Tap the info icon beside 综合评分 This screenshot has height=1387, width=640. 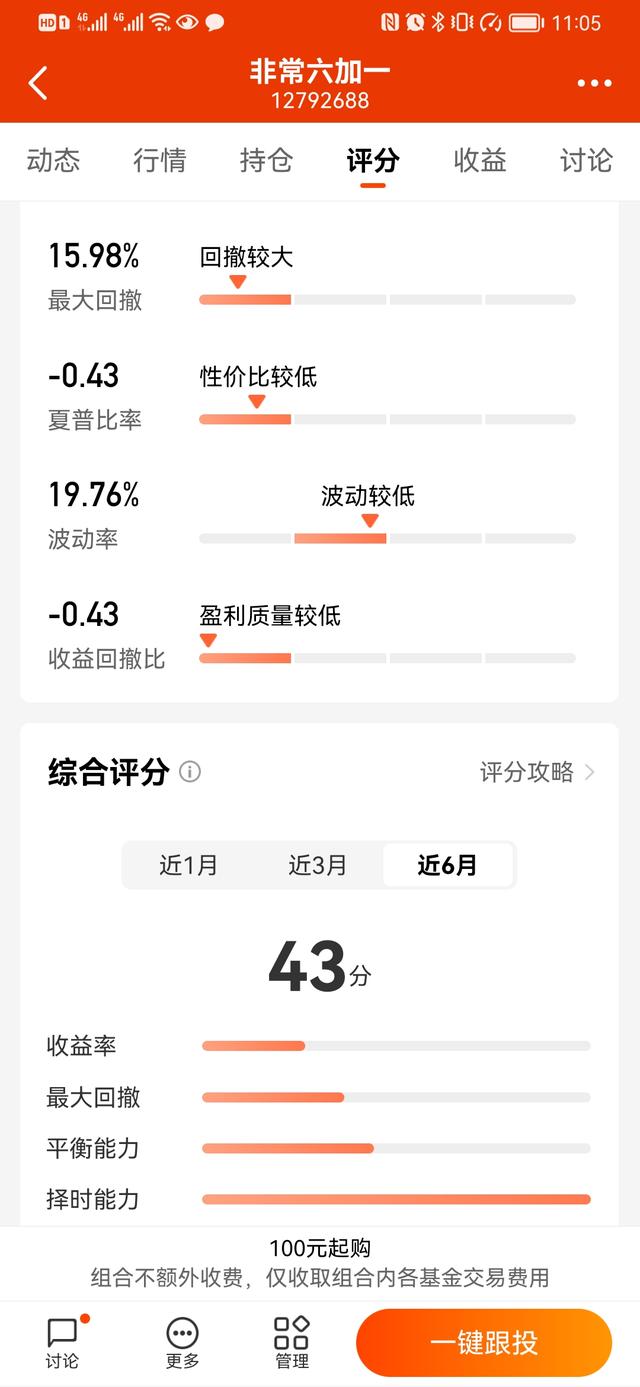coord(190,772)
